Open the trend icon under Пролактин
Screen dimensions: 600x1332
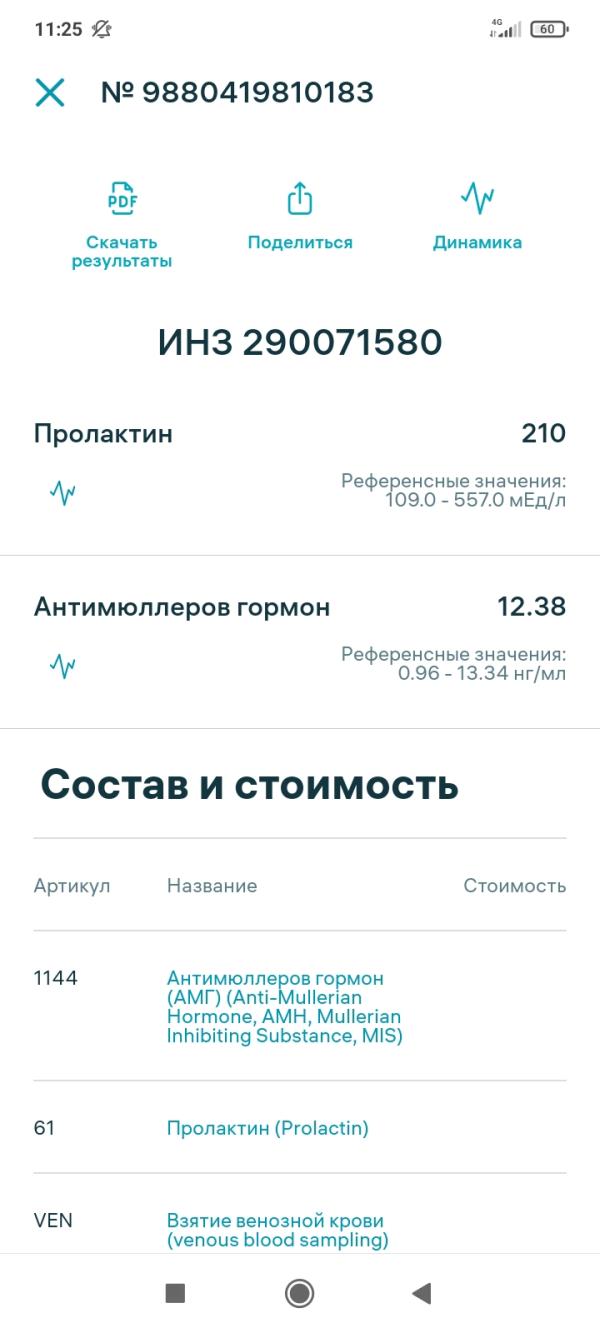pos(63,492)
